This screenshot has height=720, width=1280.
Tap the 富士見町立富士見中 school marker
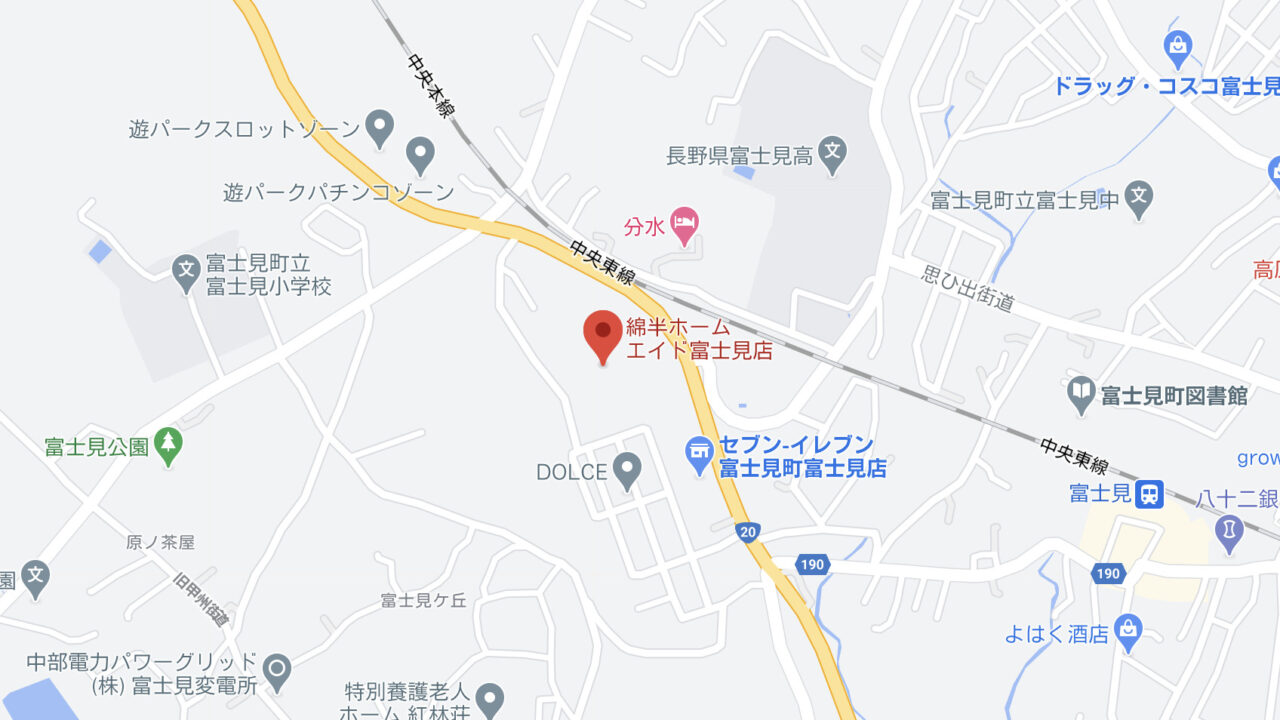click(x=1139, y=198)
